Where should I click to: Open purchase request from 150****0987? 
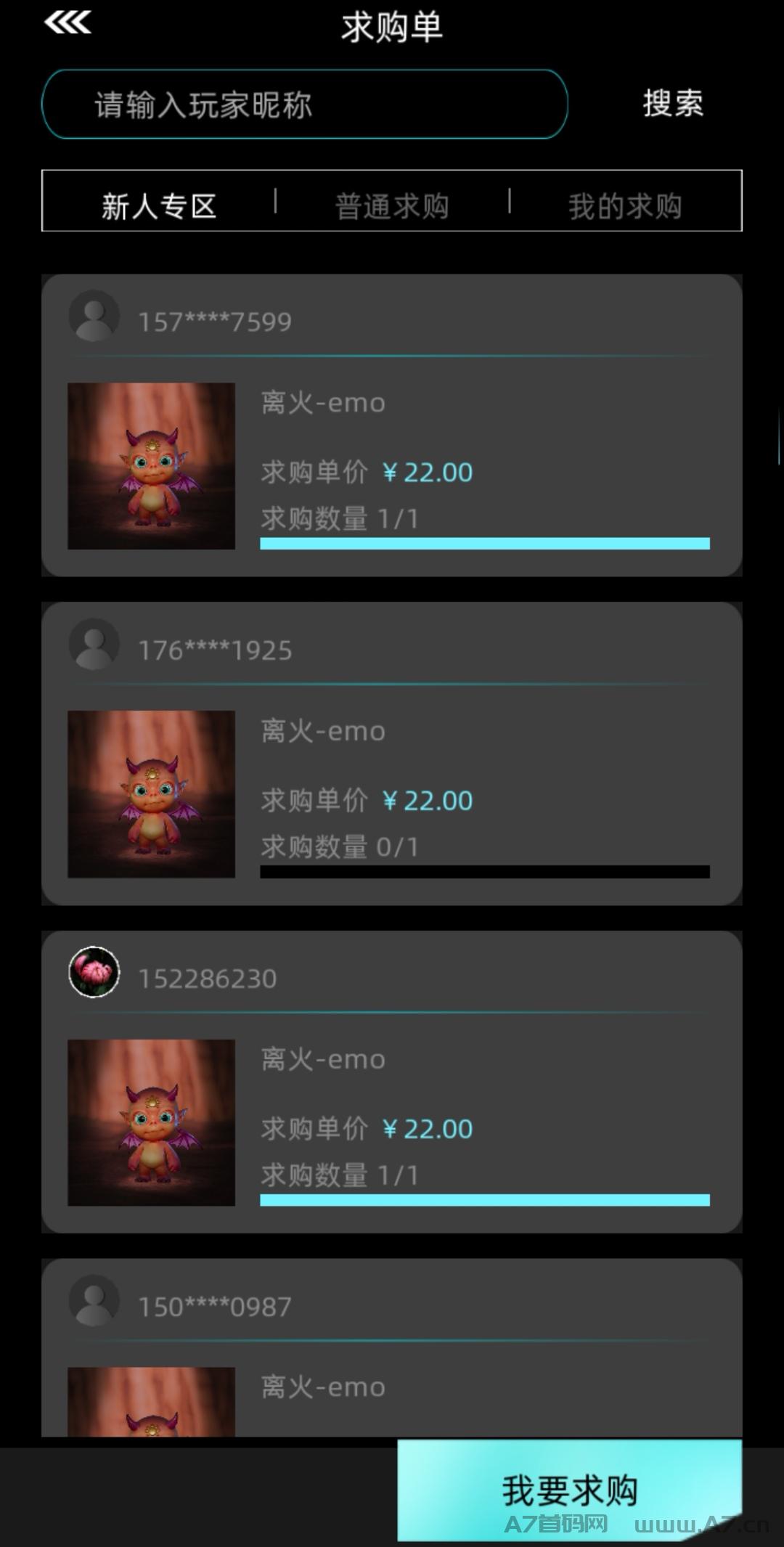coord(392,1347)
